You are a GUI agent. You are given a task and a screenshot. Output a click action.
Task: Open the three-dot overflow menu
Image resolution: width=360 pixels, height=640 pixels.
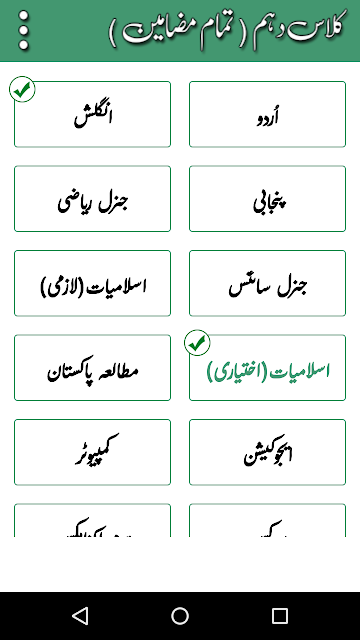[x=24, y=31]
